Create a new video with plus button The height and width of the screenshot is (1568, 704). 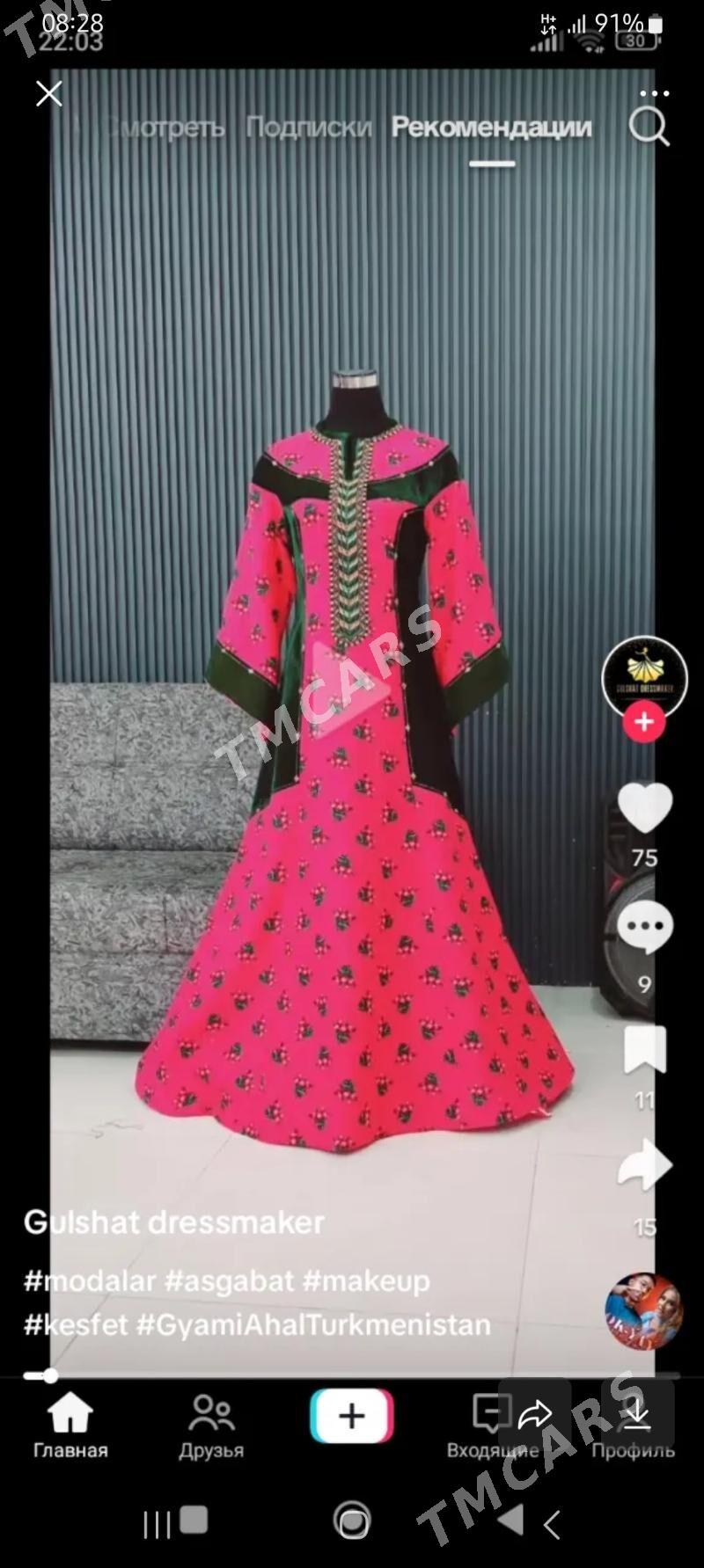coord(351,1416)
